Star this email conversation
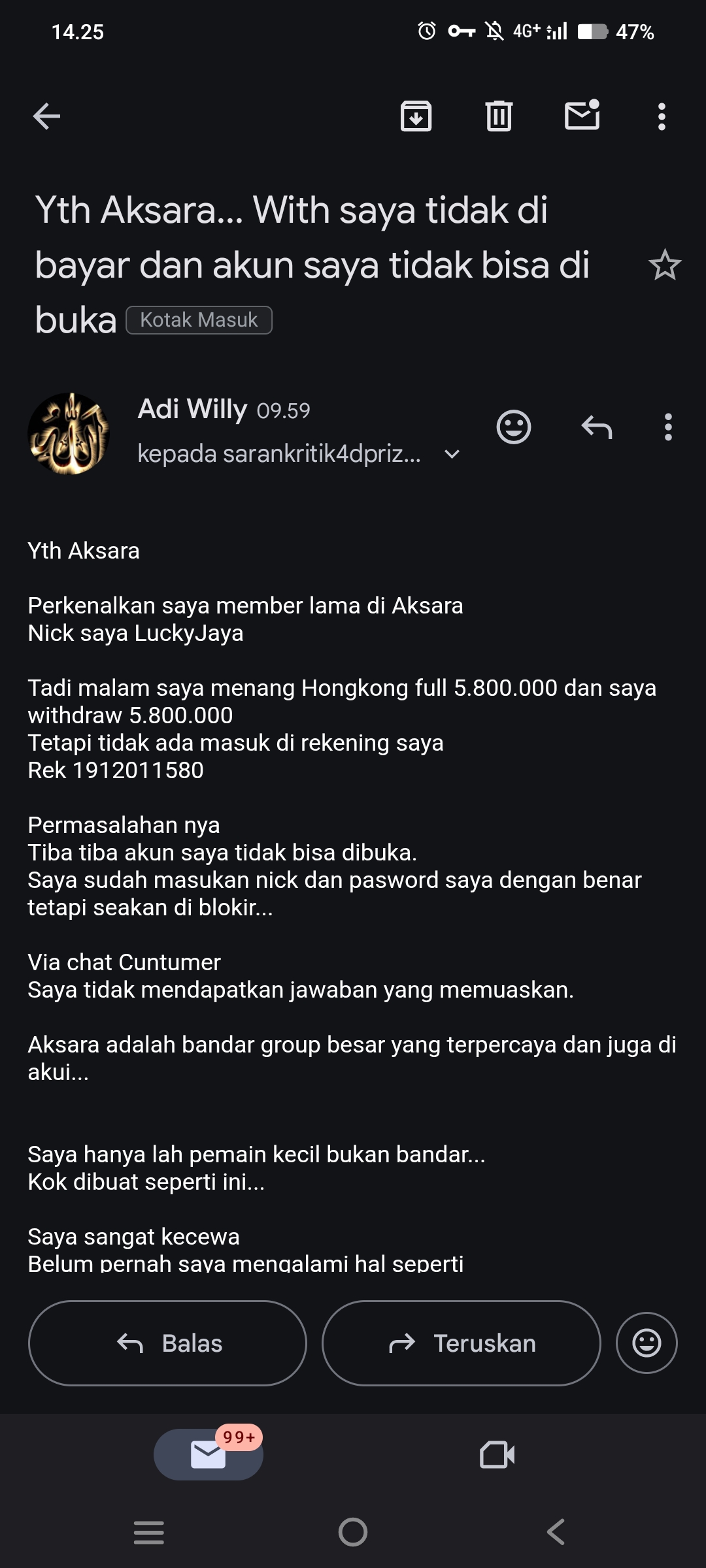 coord(664,265)
